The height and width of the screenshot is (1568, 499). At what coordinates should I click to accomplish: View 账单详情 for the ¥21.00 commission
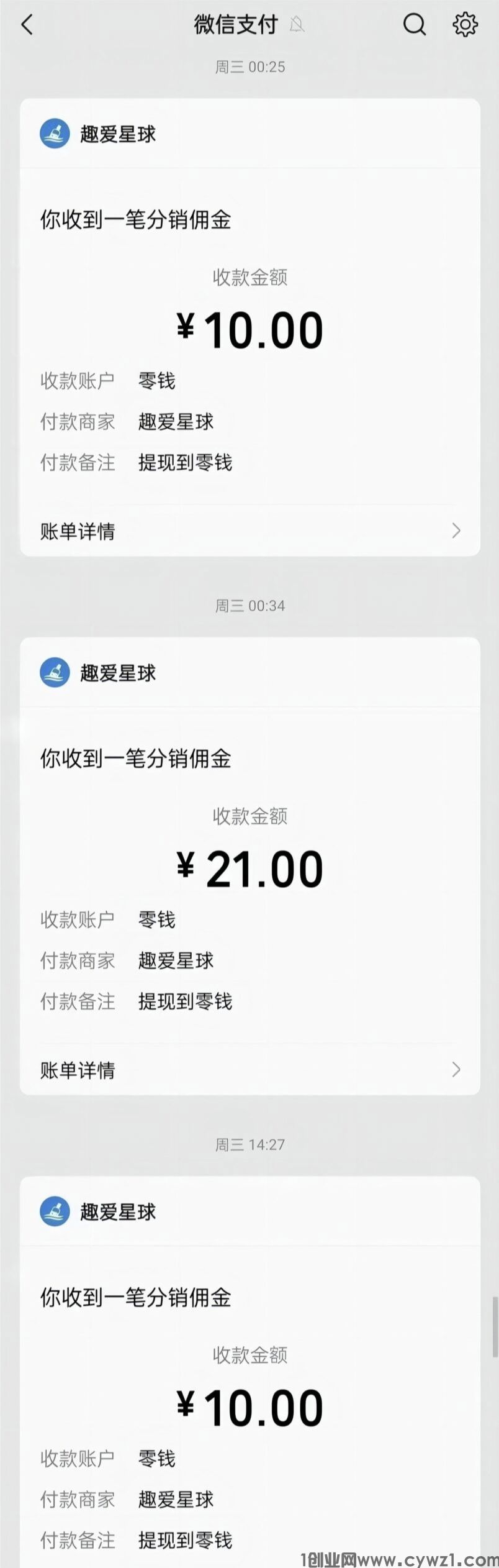[249, 1070]
